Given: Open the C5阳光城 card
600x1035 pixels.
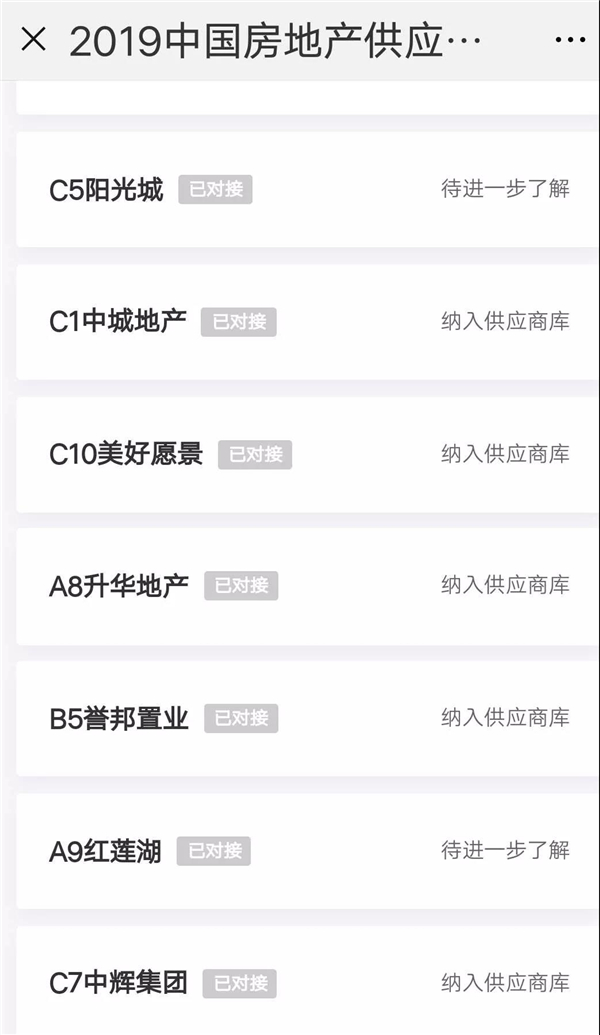Looking at the screenshot, I should pos(300,189).
